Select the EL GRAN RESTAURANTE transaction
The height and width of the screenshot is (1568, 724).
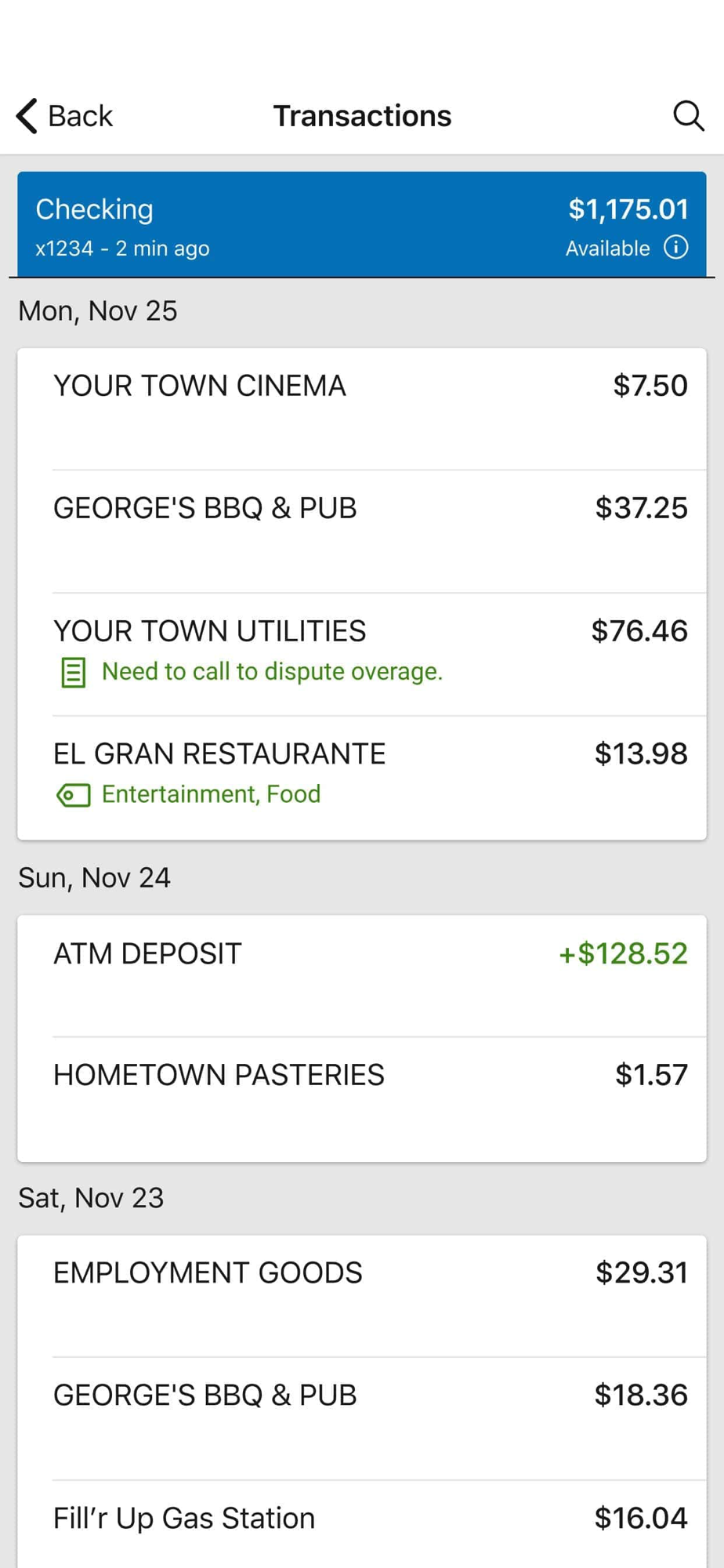click(x=361, y=775)
